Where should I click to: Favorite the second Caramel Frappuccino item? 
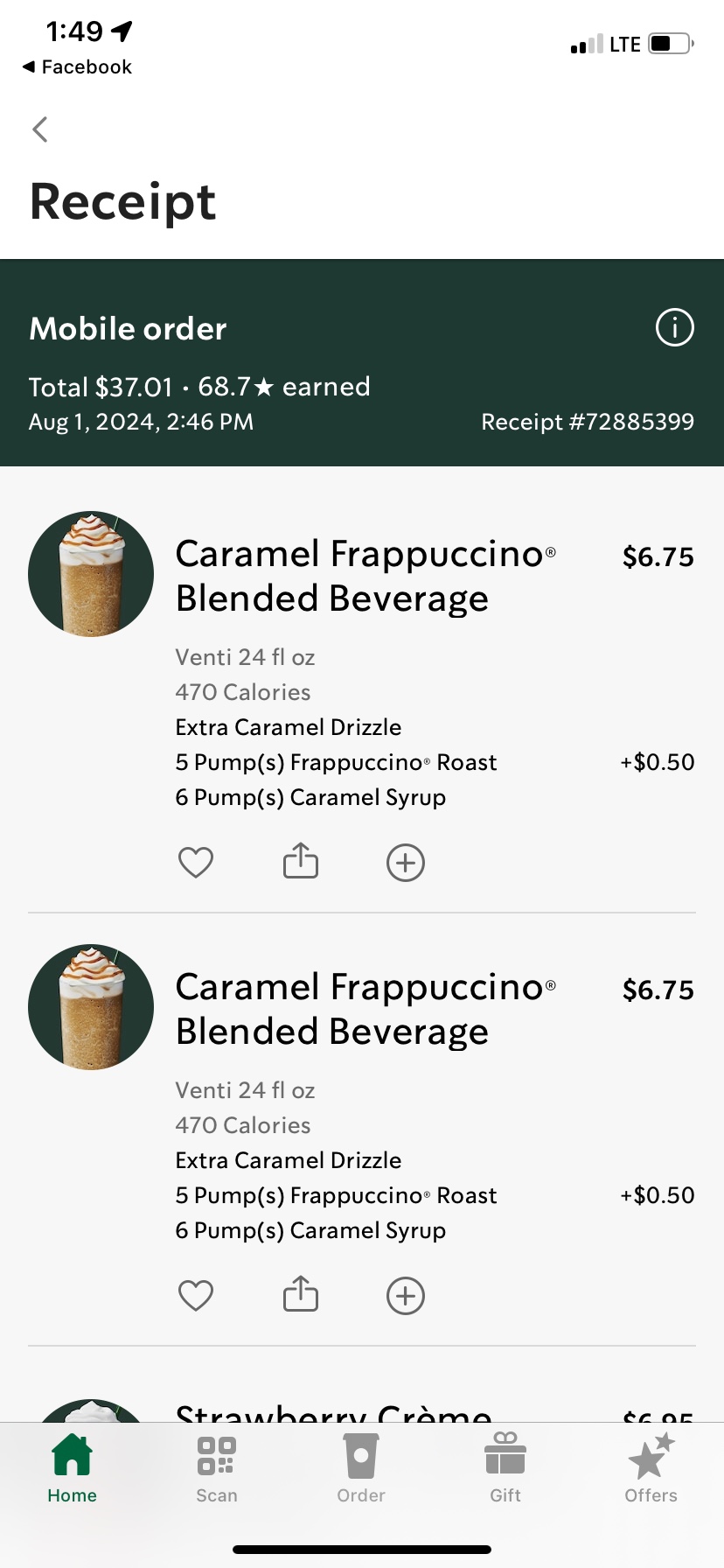(196, 1296)
